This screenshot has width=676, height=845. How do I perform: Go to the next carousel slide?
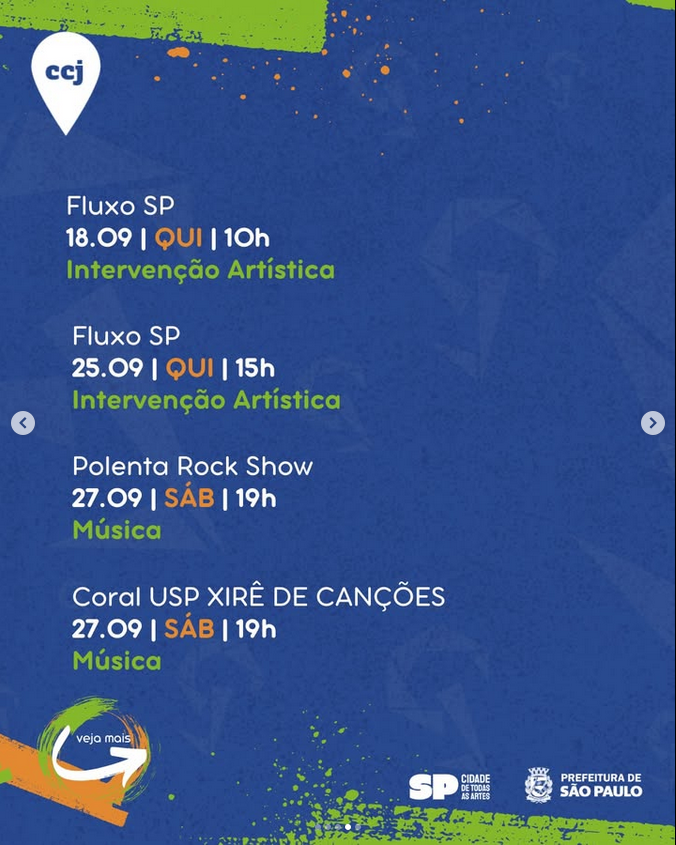[652, 423]
